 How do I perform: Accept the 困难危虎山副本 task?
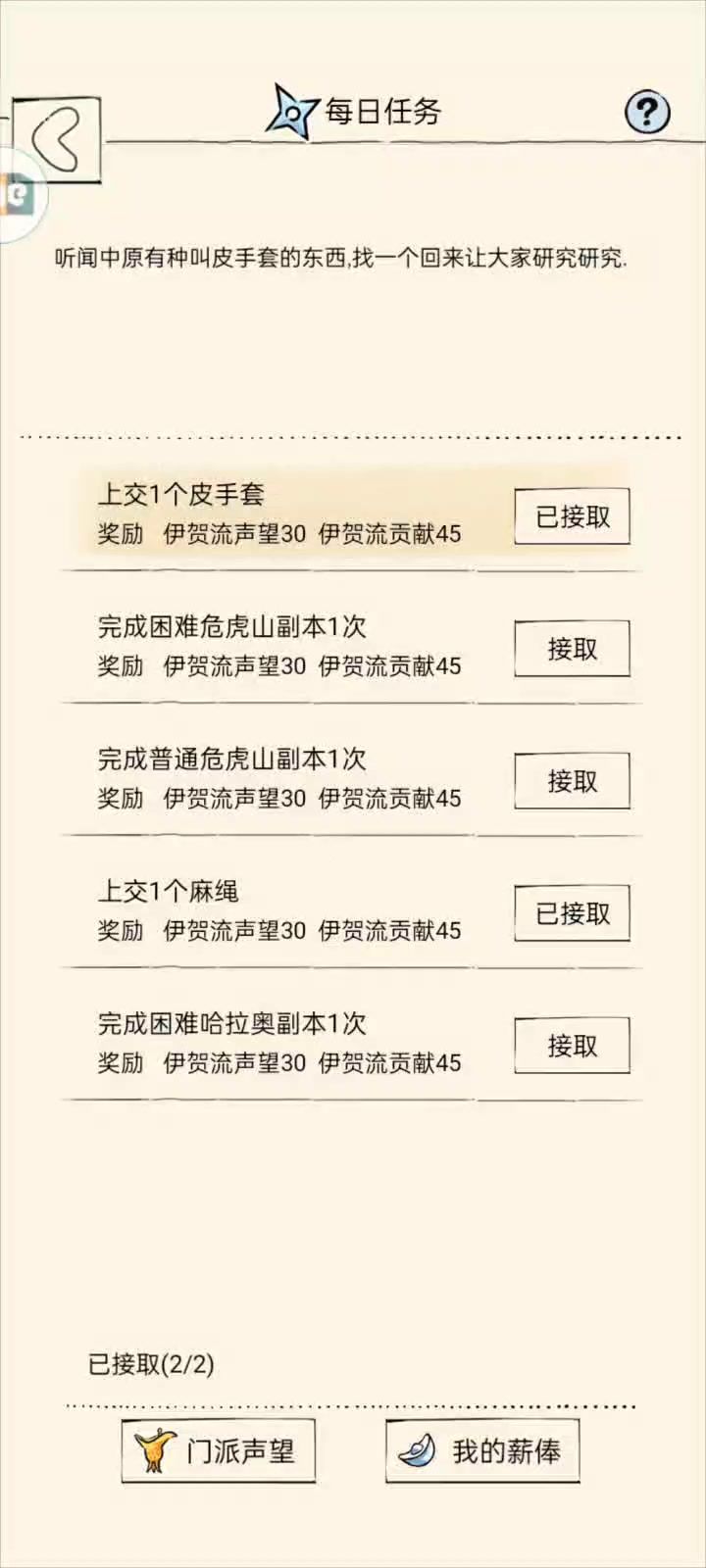(x=572, y=649)
